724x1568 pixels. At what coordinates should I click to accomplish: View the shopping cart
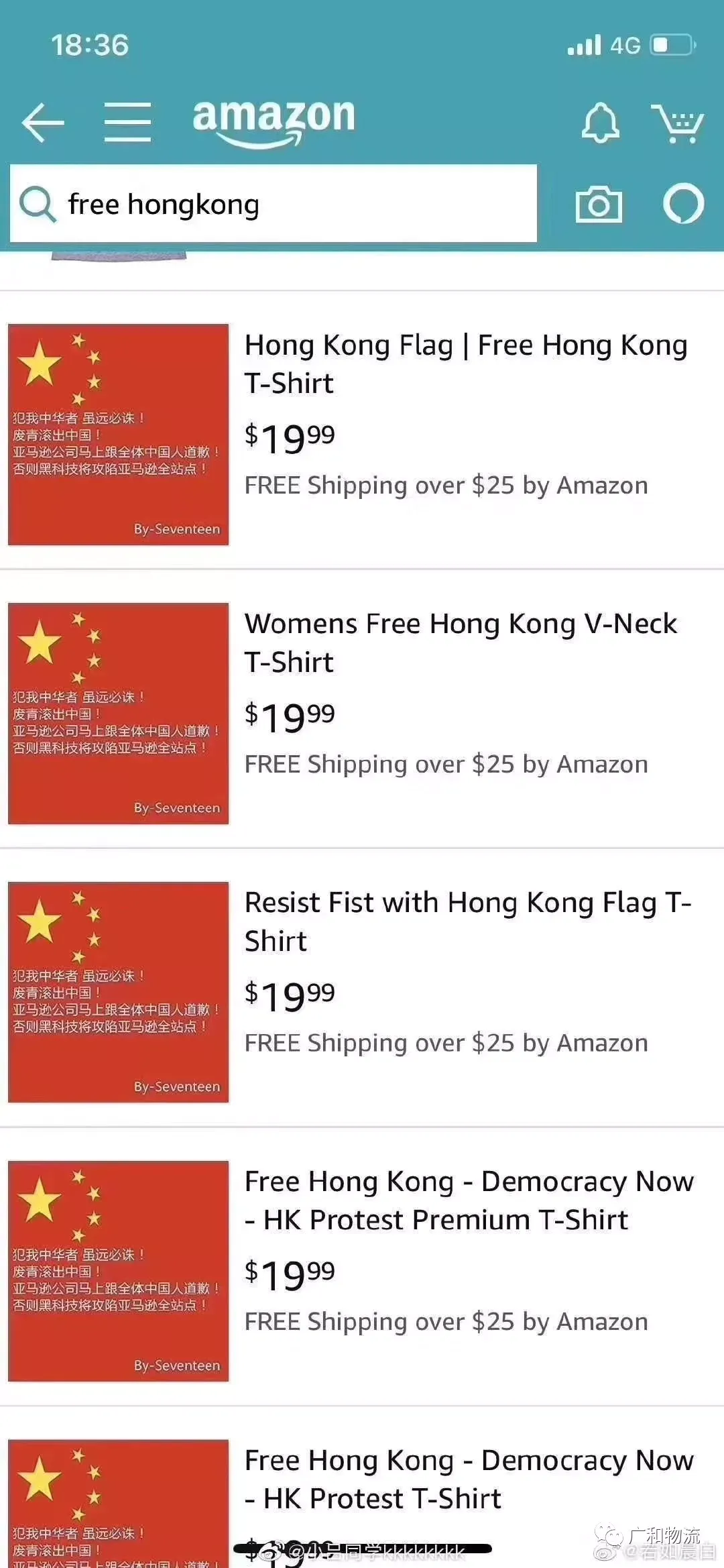(678, 123)
